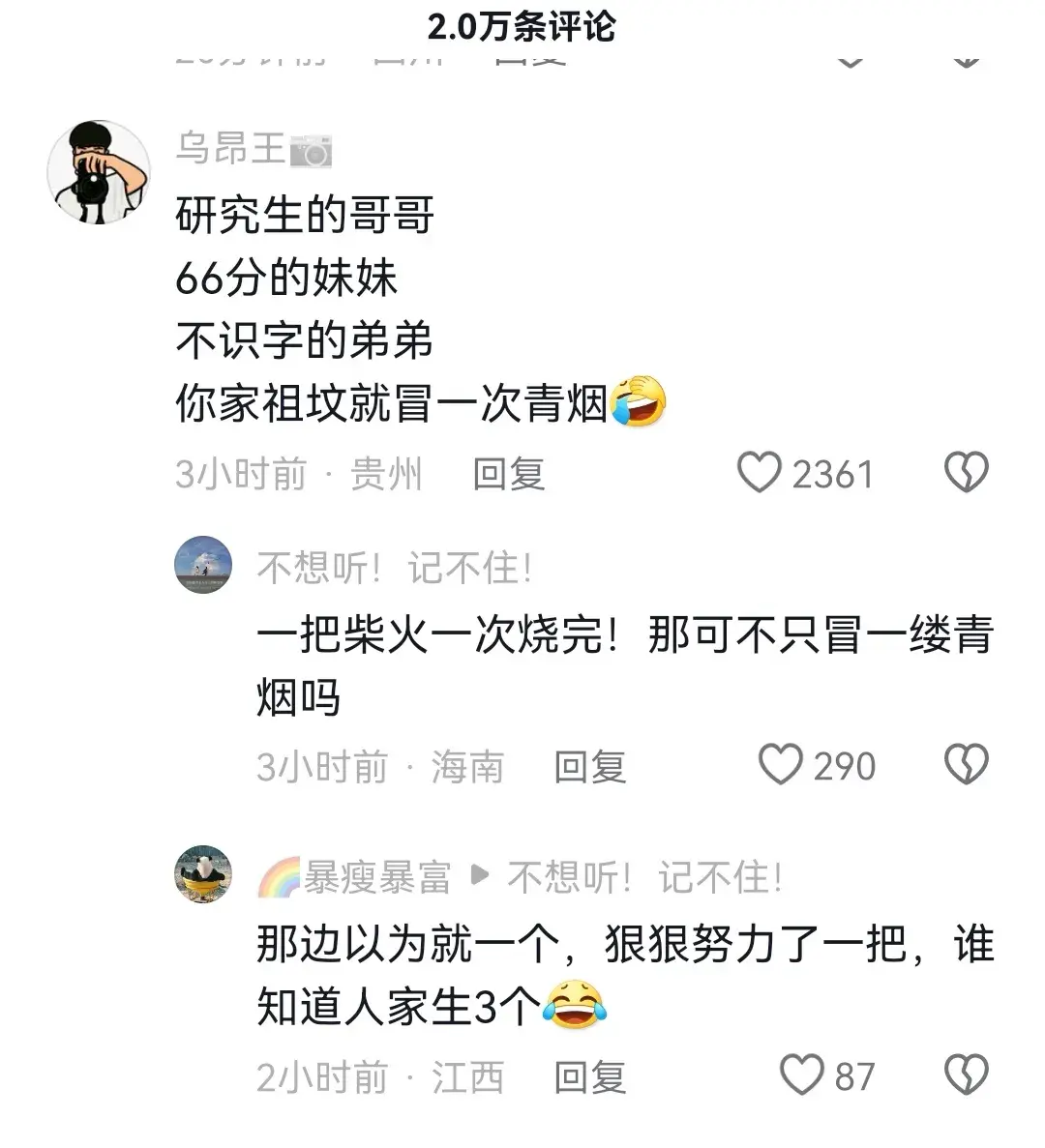This screenshot has width=1045, height=1148.
Task: Dislike 乌昂王's comment
Action: click(966, 473)
